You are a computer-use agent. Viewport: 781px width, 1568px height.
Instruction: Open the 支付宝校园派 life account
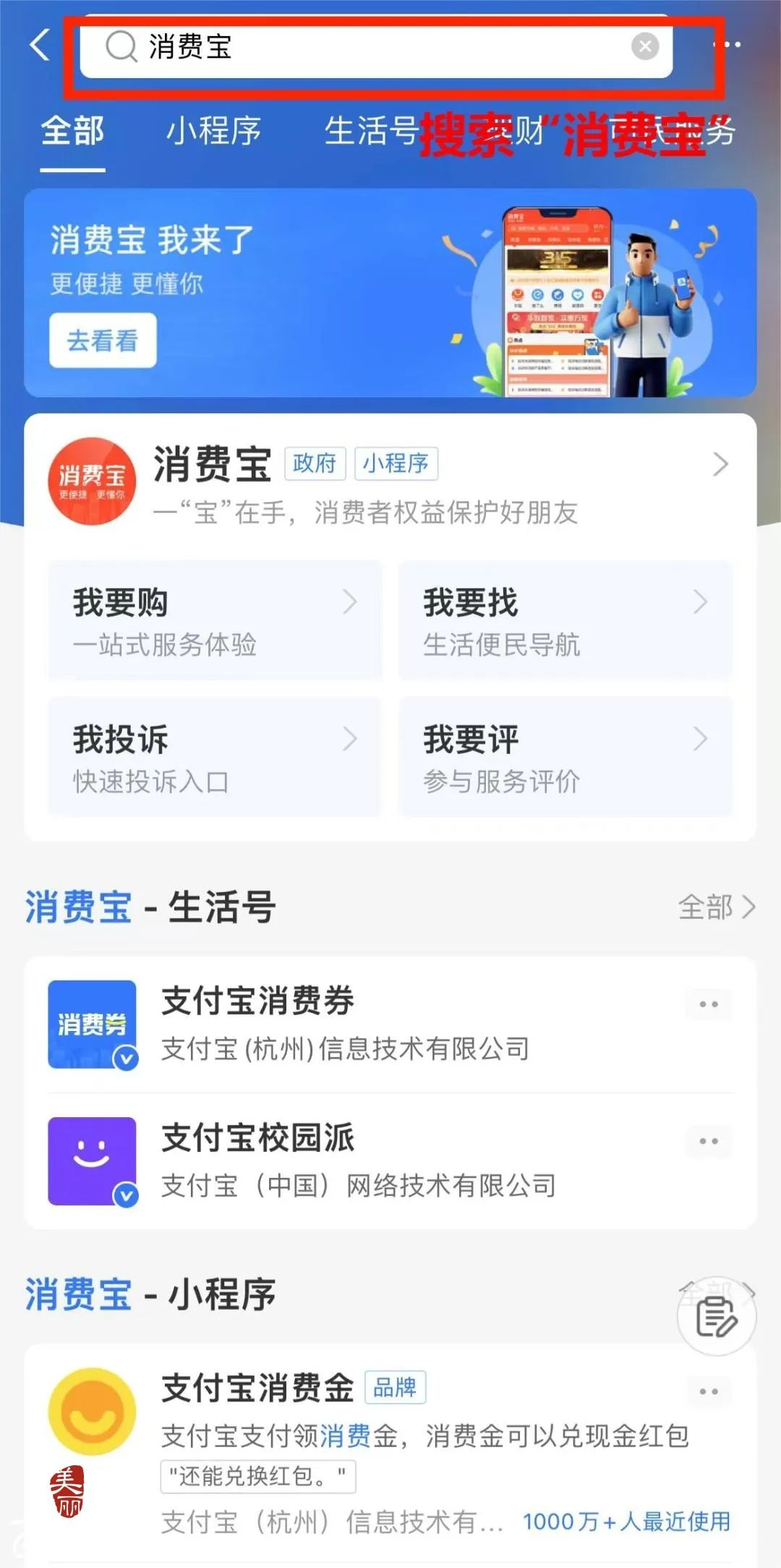[x=347, y=1161]
